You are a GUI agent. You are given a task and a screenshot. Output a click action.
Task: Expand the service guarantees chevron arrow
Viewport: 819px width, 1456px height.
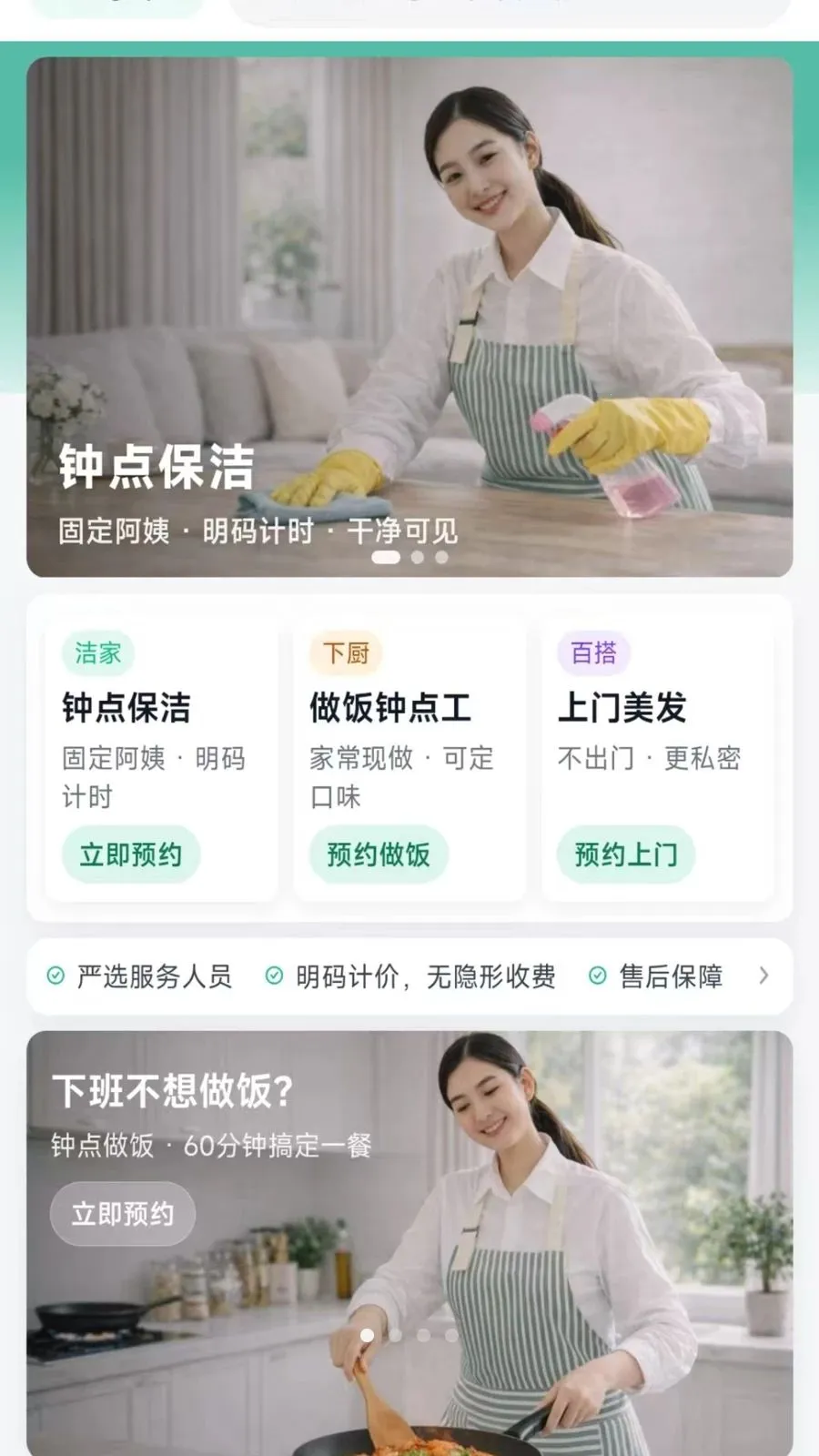point(763,976)
